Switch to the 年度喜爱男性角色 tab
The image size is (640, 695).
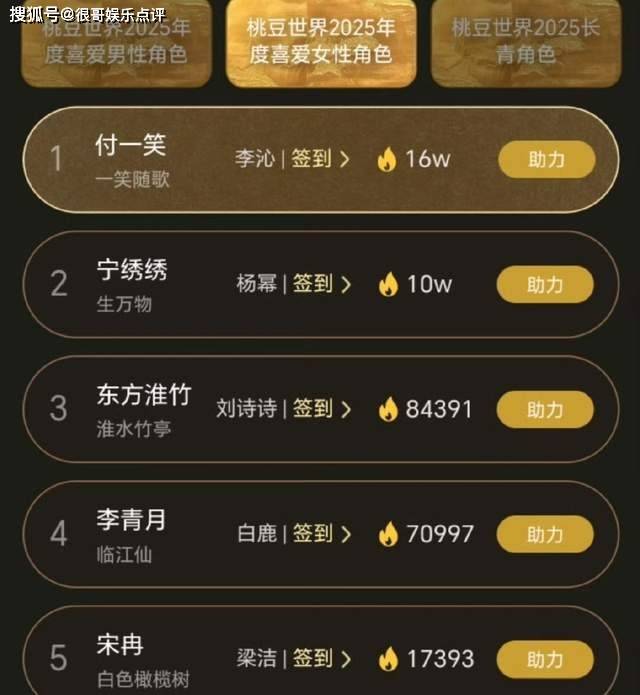[x=116, y=42]
